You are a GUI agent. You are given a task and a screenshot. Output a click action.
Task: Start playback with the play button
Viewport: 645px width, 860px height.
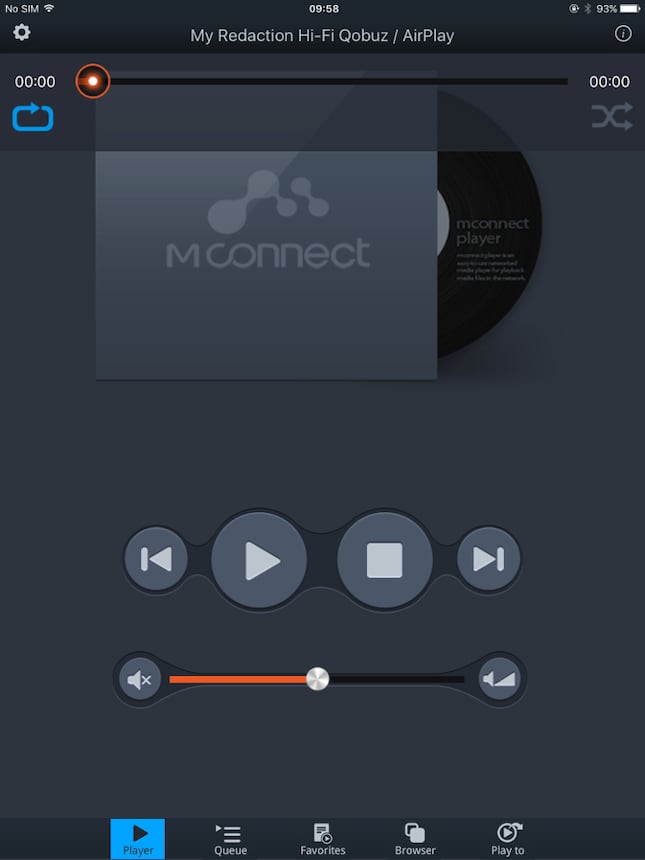pyautogui.click(x=260, y=560)
